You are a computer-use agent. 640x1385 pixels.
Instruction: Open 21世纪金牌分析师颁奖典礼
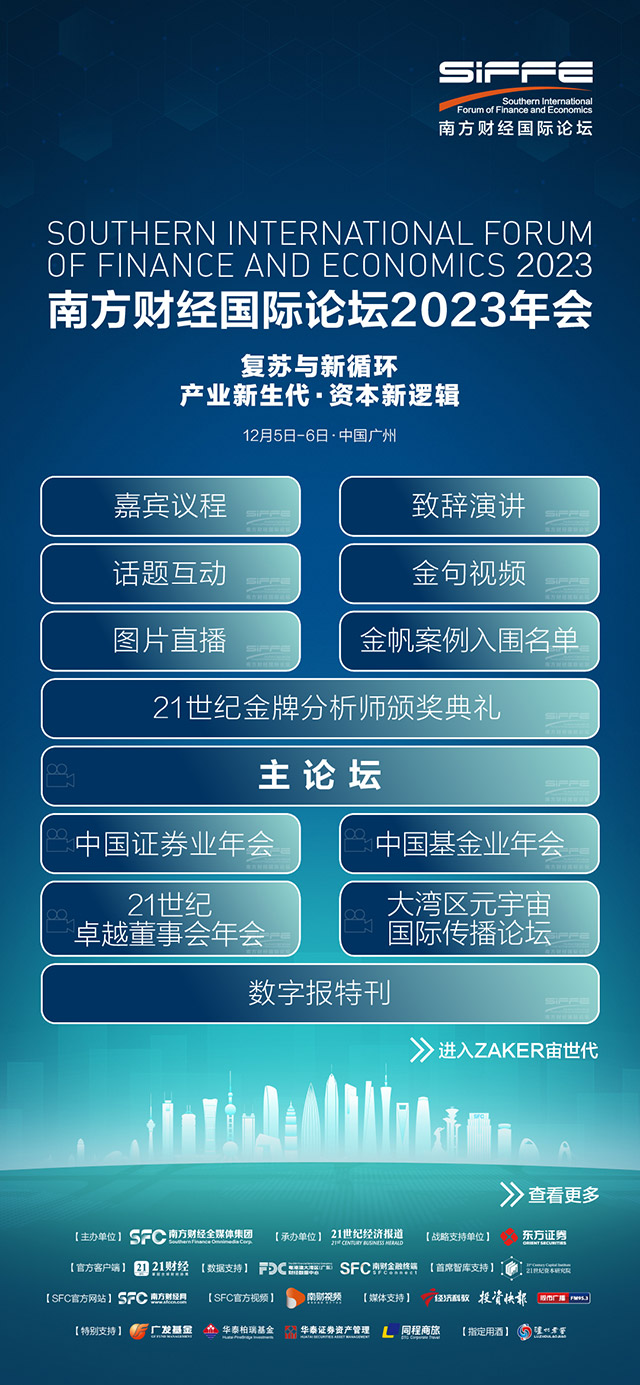click(320, 708)
